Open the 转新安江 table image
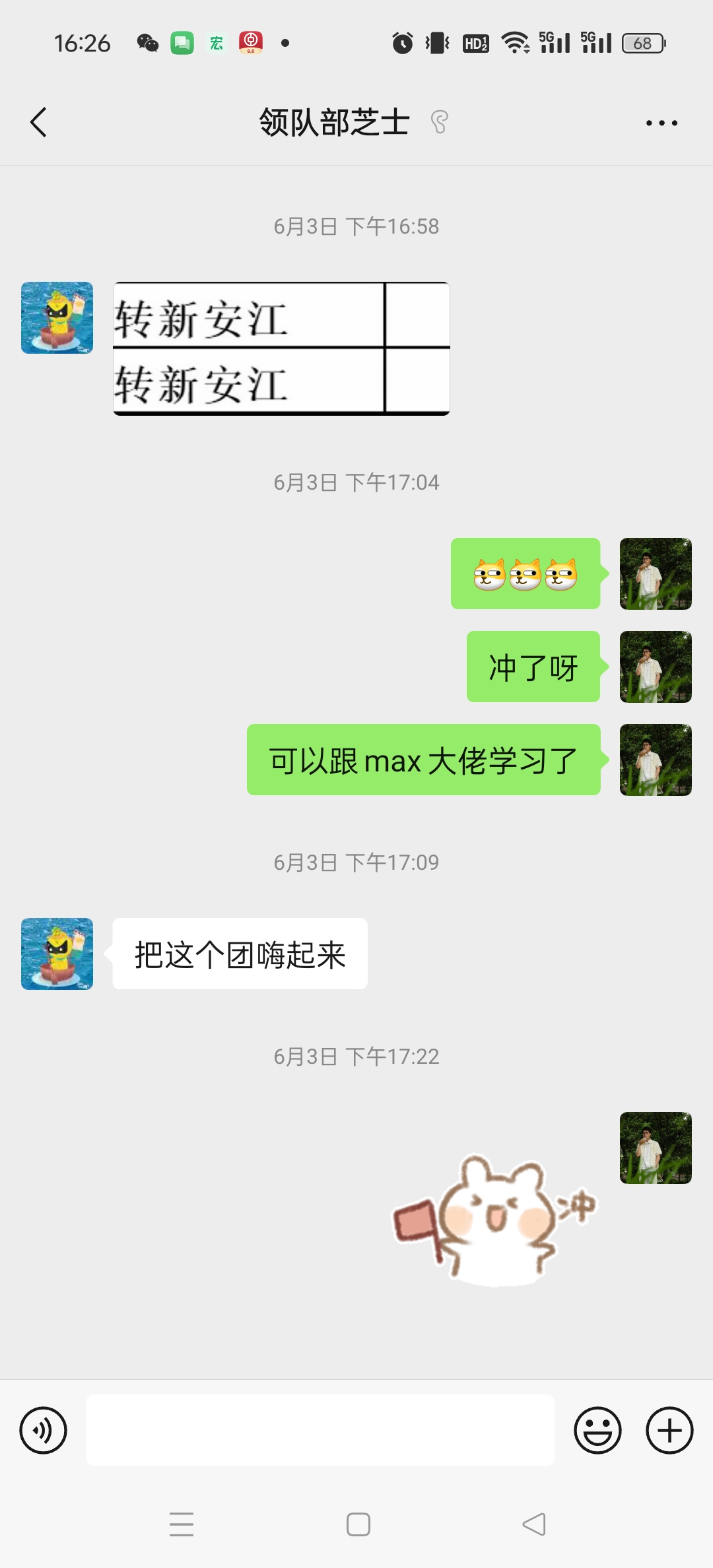 tap(281, 348)
